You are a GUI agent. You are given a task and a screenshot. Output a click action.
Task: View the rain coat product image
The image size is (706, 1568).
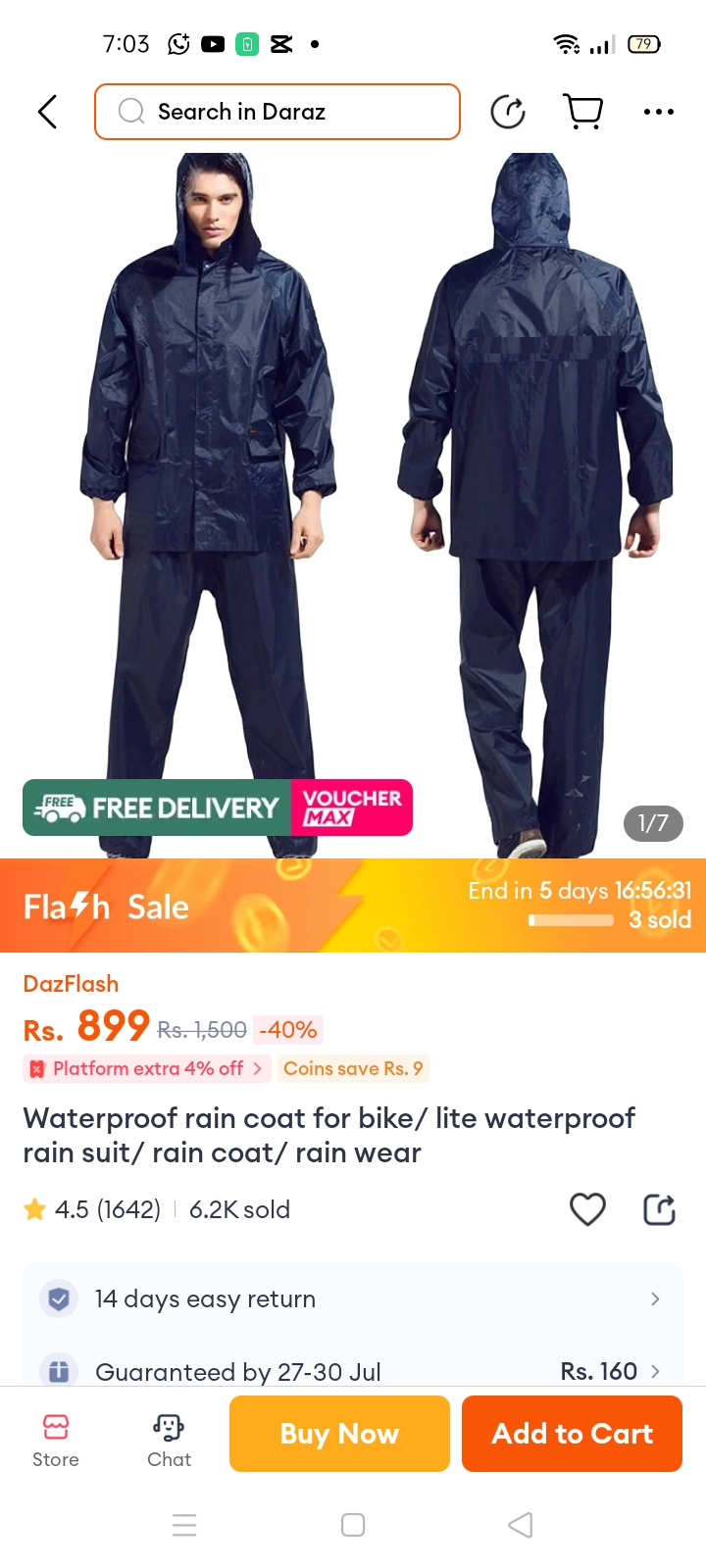click(x=353, y=490)
